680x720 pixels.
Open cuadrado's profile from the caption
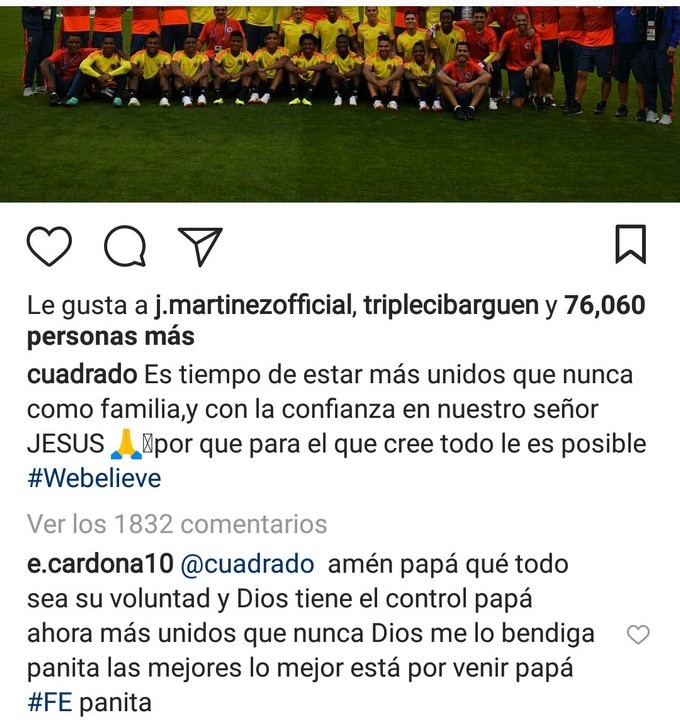82,375
